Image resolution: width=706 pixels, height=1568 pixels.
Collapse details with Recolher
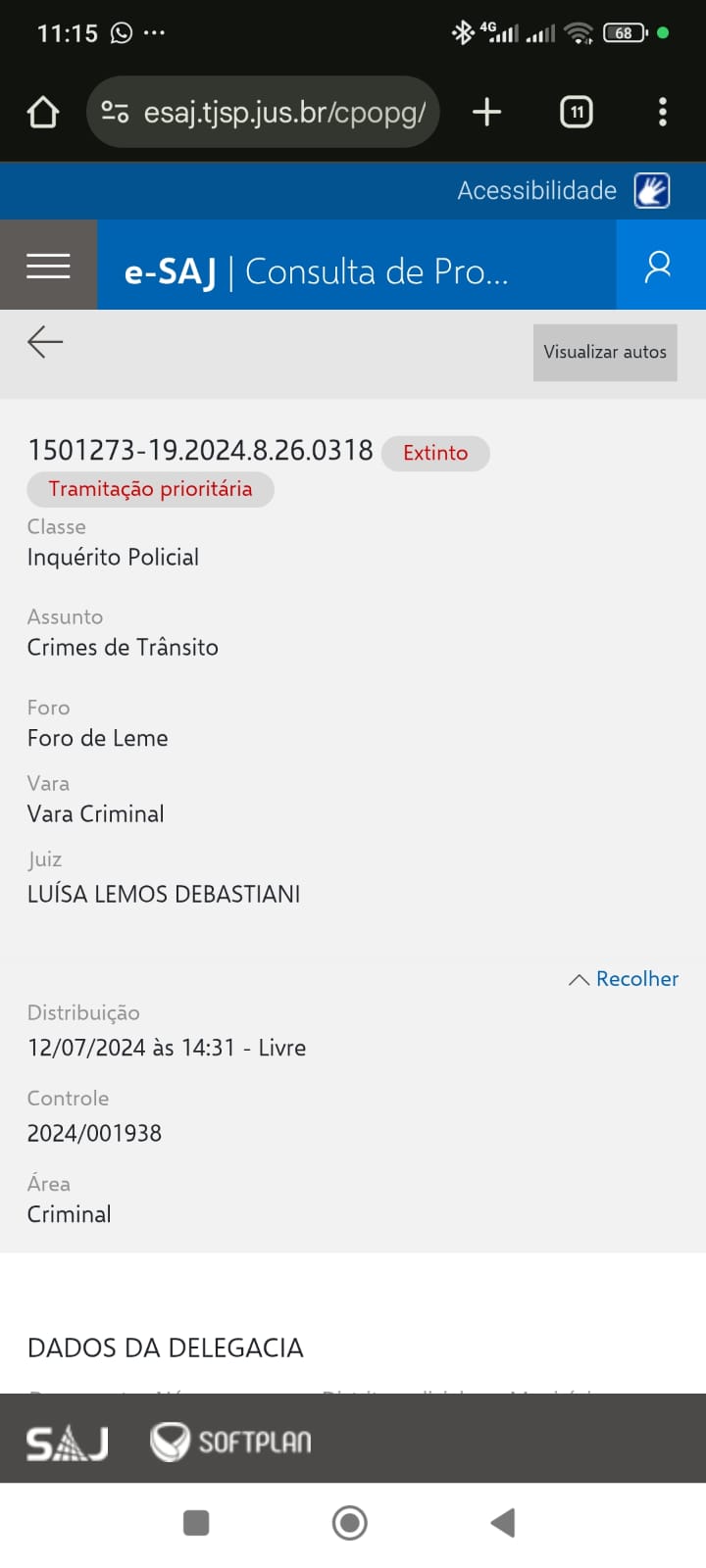click(x=624, y=979)
